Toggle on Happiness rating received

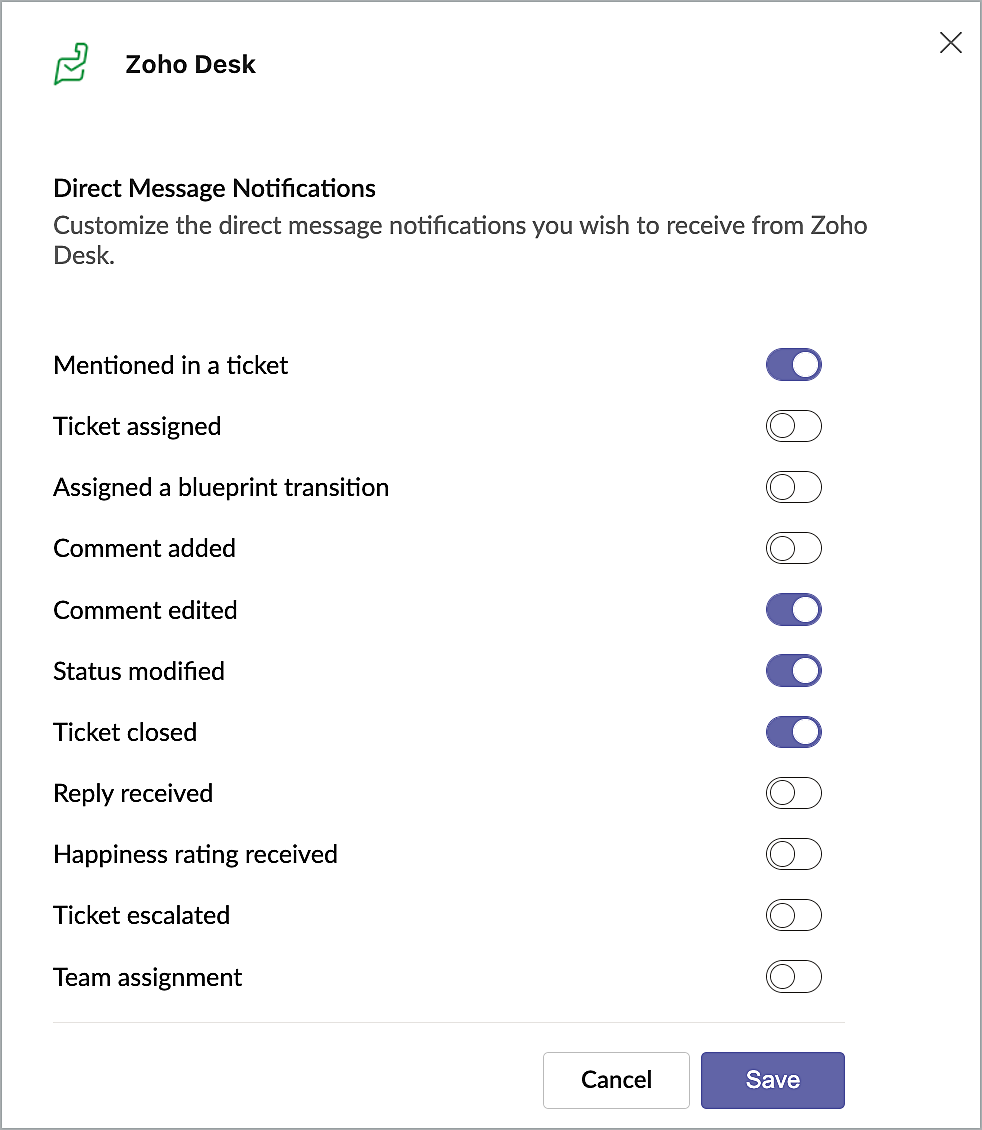pyautogui.click(x=793, y=854)
